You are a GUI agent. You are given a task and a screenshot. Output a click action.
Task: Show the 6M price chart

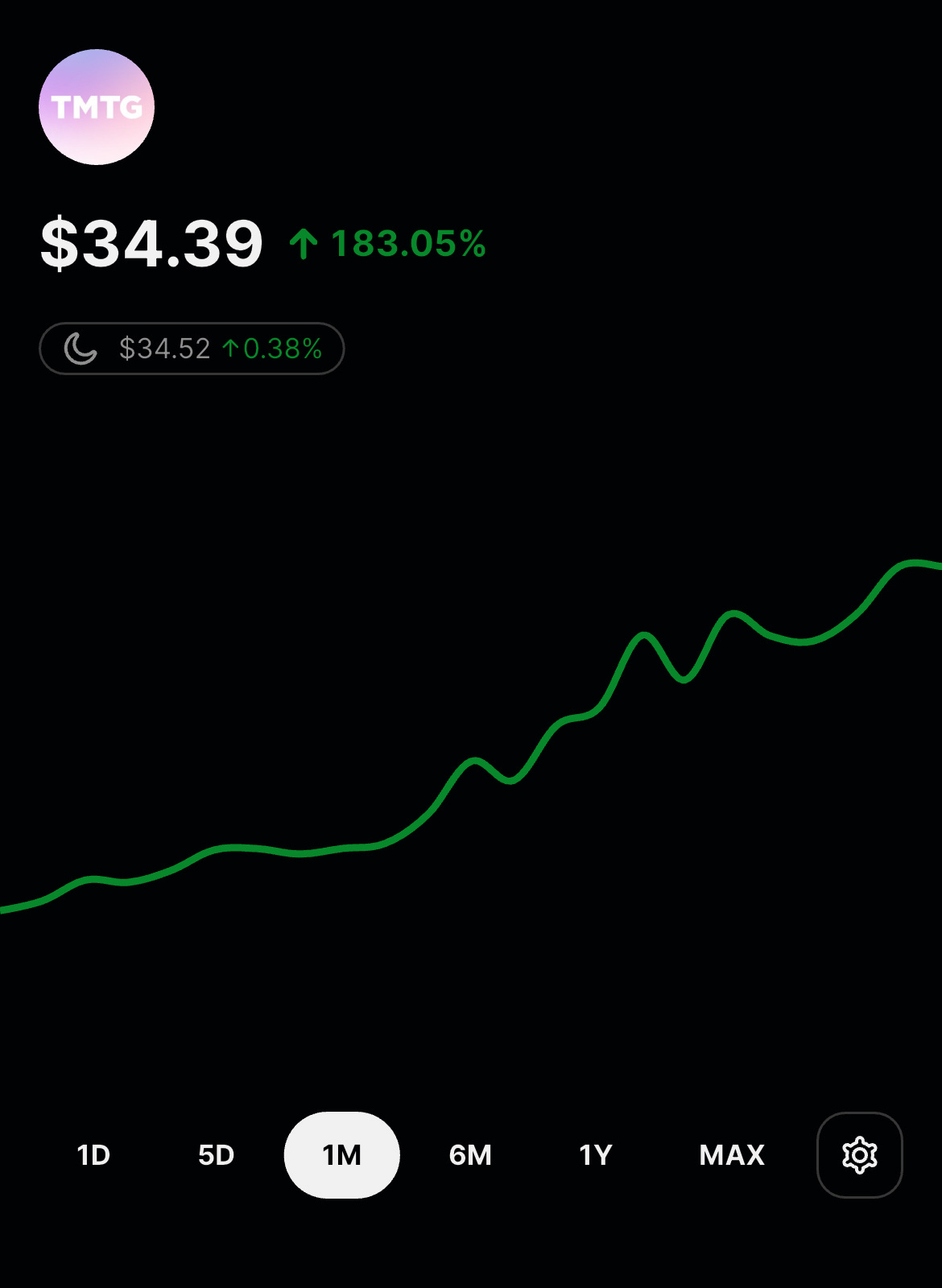[x=470, y=1155]
